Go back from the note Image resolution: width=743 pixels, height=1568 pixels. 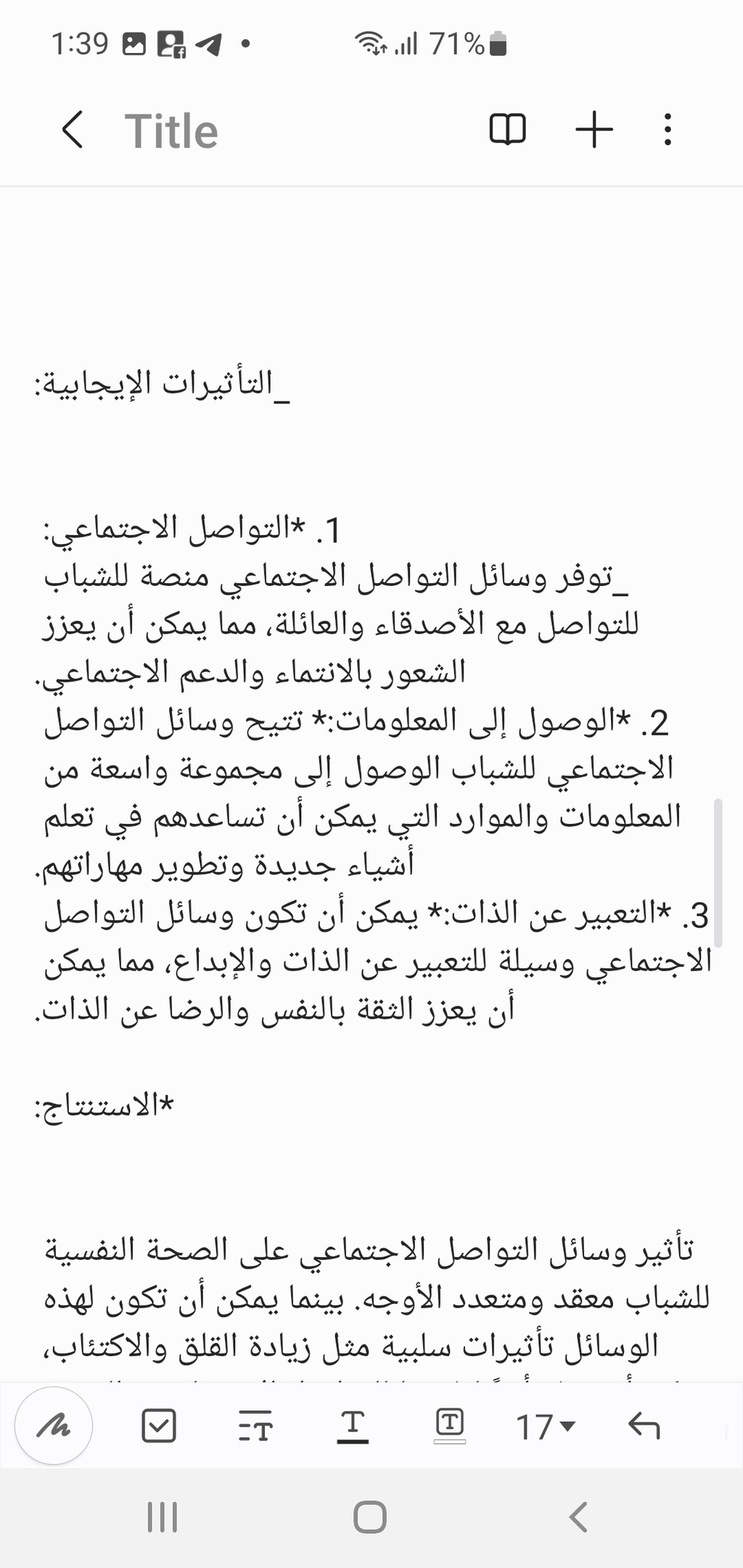[x=73, y=131]
